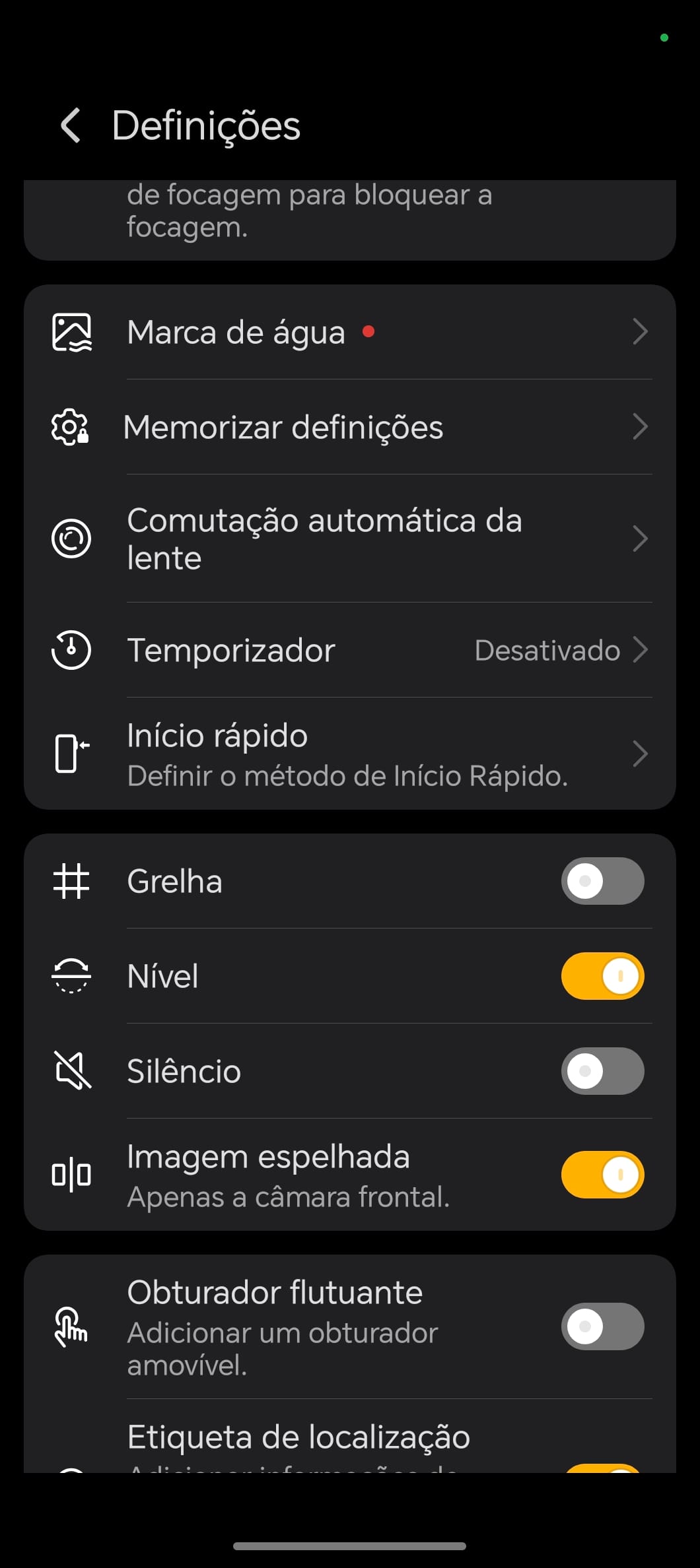The height and width of the screenshot is (1568, 700).
Task: Turn on Obturador flutuante
Action: coord(602,1326)
